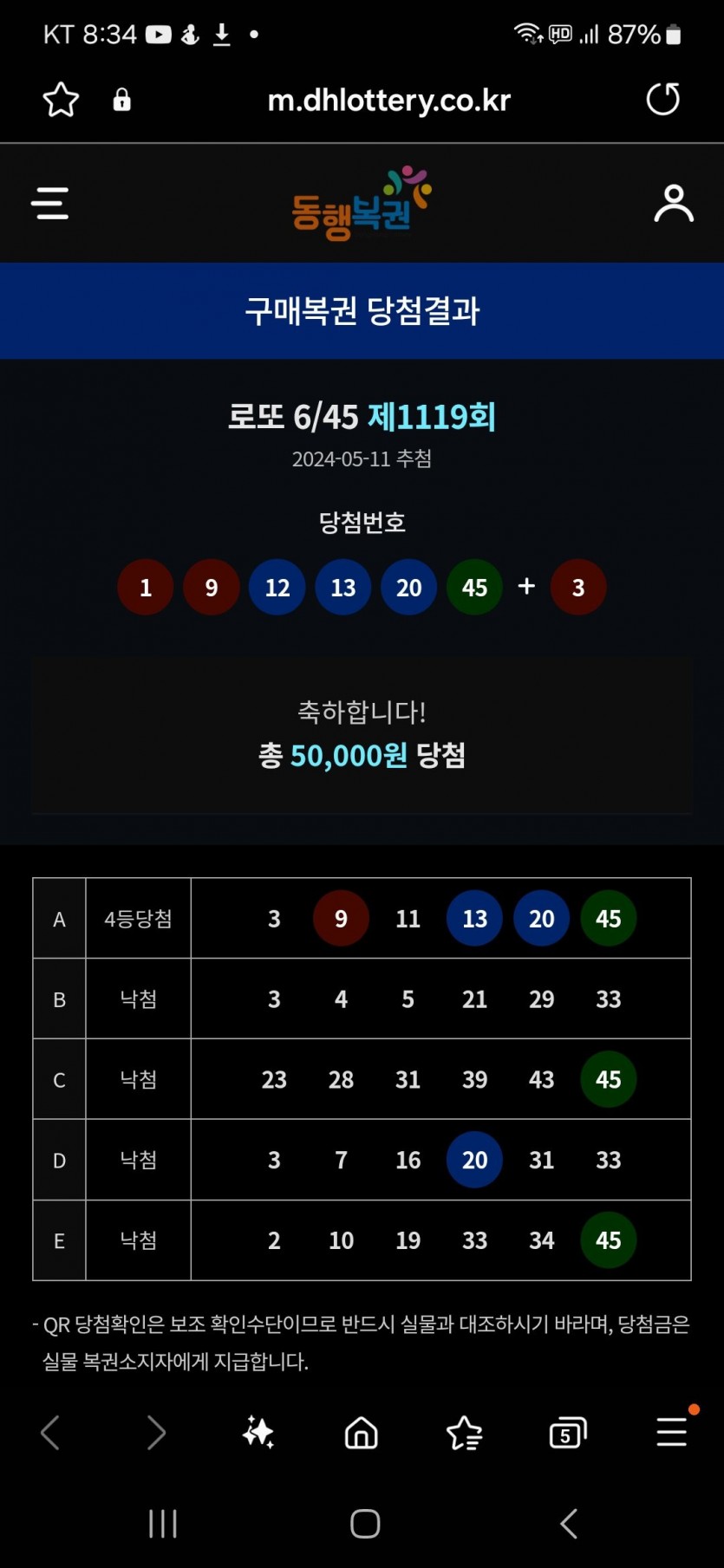Go forward in the browser toolbar

(x=155, y=1433)
